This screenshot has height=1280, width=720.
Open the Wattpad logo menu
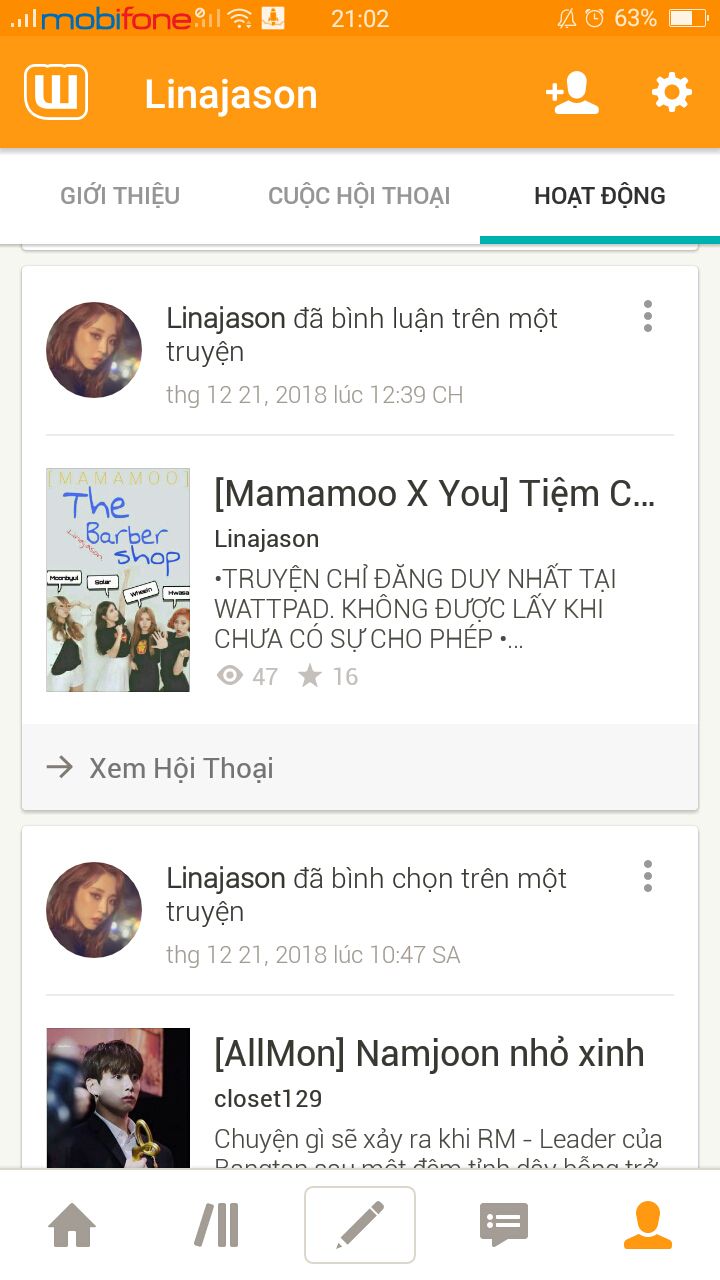pyautogui.click(x=56, y=93)
